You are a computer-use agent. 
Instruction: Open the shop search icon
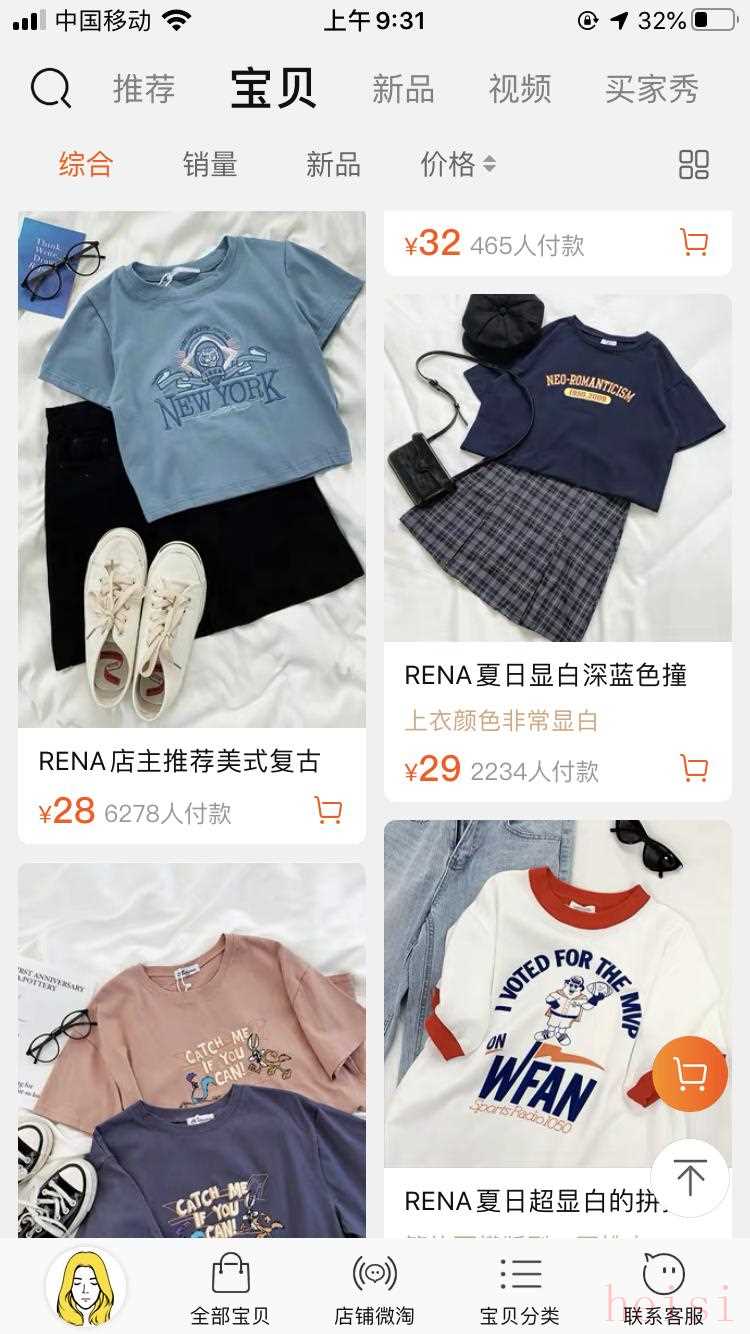50,89
